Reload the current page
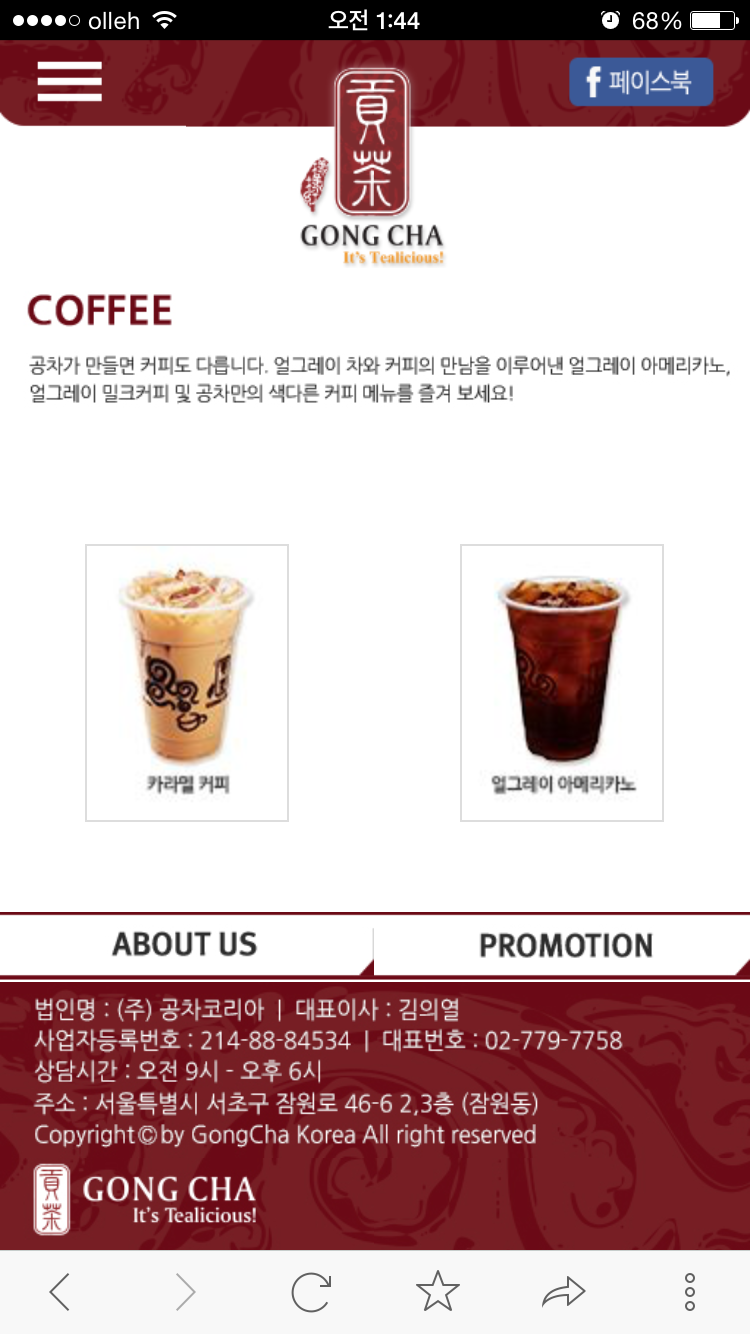The width and height of the screenshot is (750, 1334). click(311, 1292)
